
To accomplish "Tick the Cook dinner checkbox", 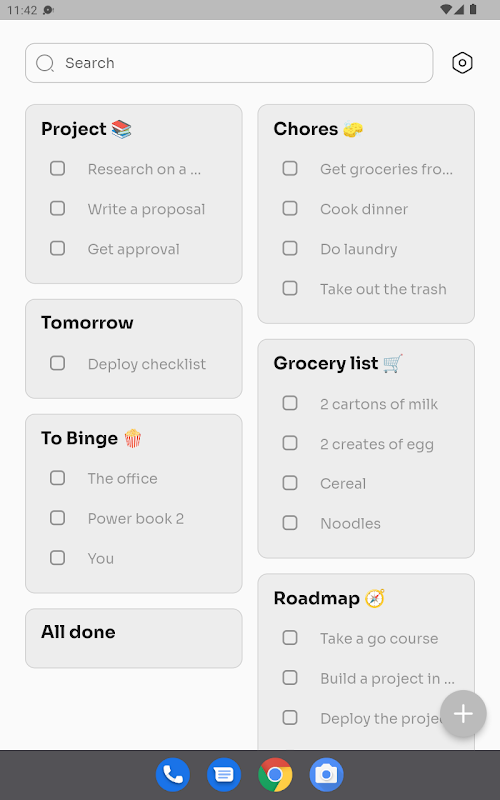I will 290,208.
